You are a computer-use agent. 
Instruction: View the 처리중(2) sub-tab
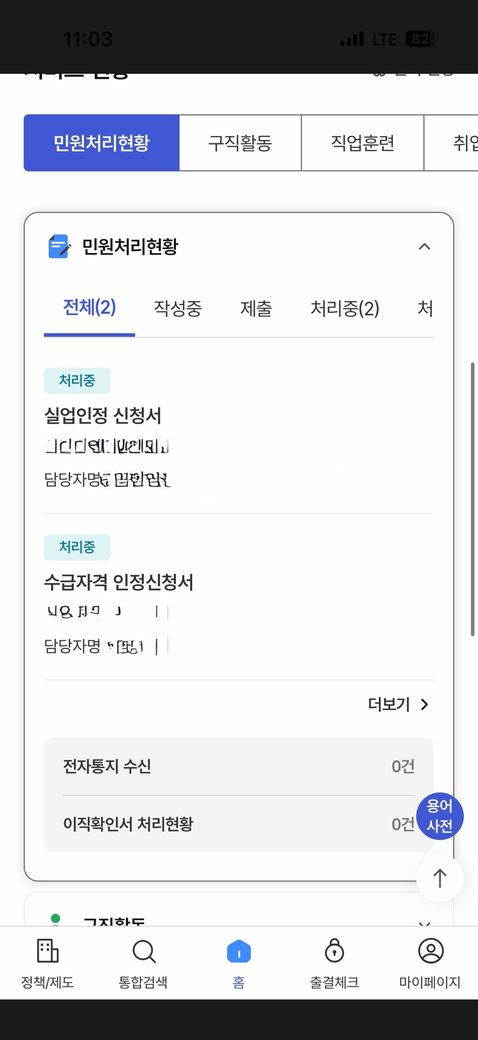click(345, 308)
